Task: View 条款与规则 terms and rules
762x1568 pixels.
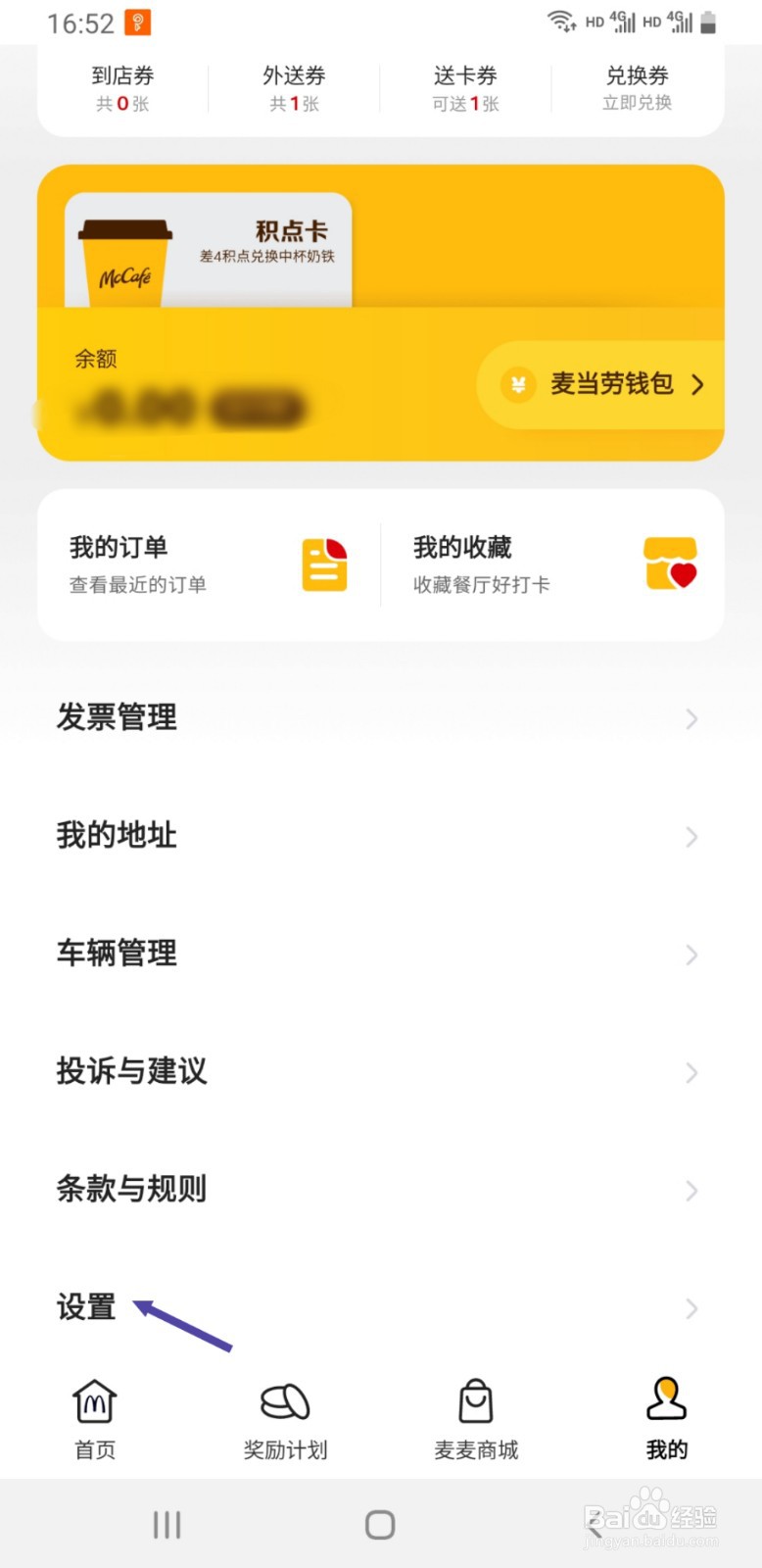Action: coord(131,1190)
